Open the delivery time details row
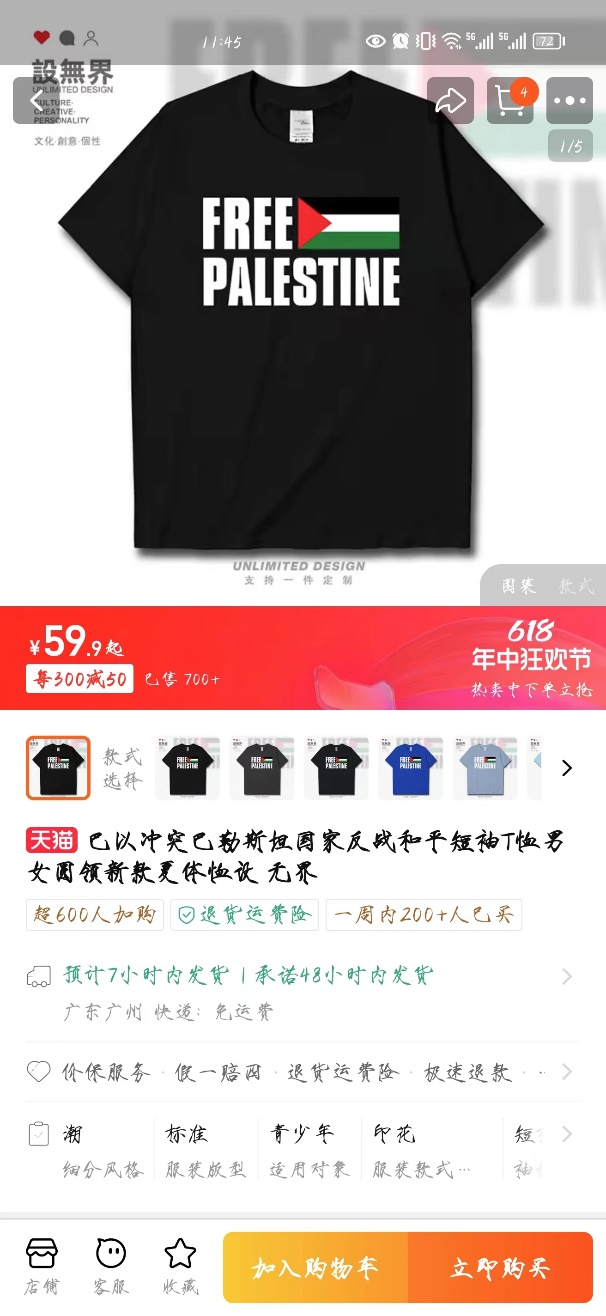Viewport: 606px width, 1316px height. click(300, 976)
